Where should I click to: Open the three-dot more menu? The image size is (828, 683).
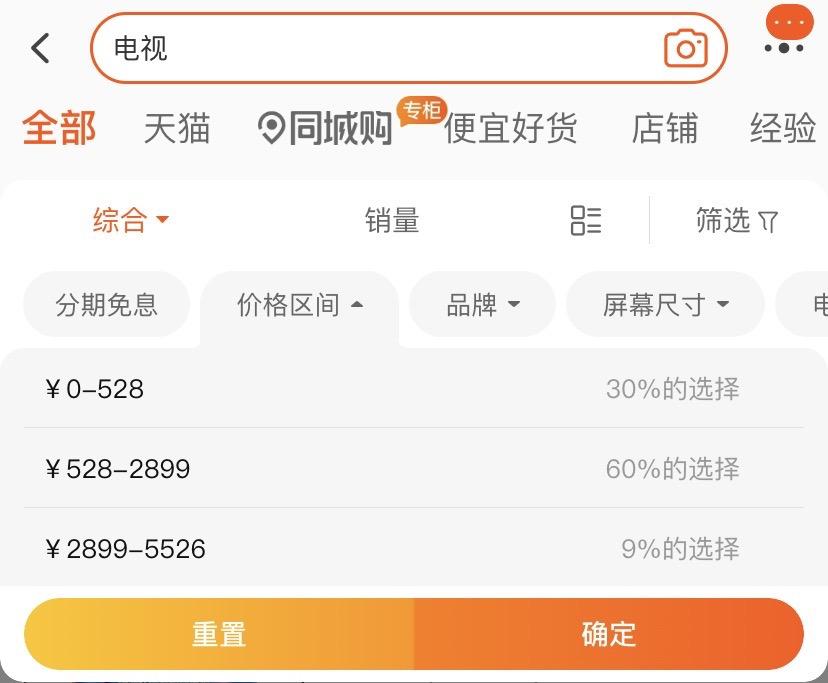point(784,46)
